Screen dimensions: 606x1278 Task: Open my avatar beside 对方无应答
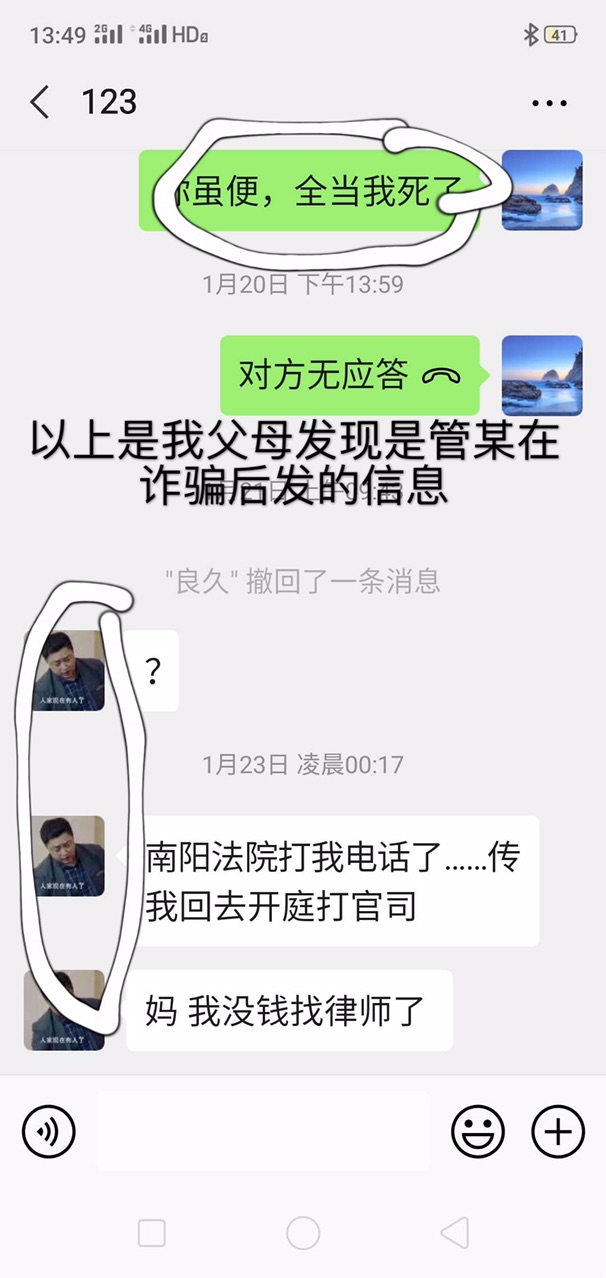pos(541,375)
